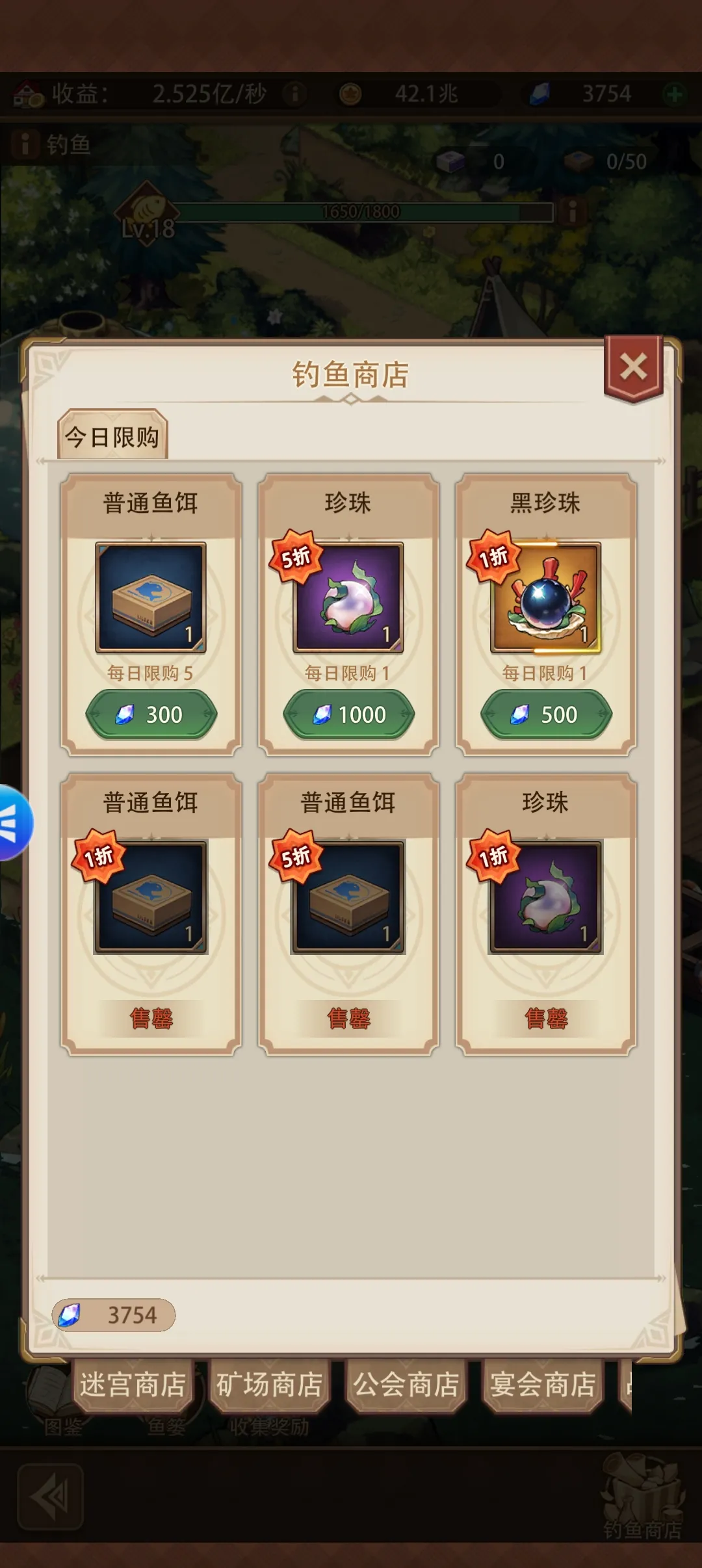
Task: Open the blue floating side widget
Action: 13,822
